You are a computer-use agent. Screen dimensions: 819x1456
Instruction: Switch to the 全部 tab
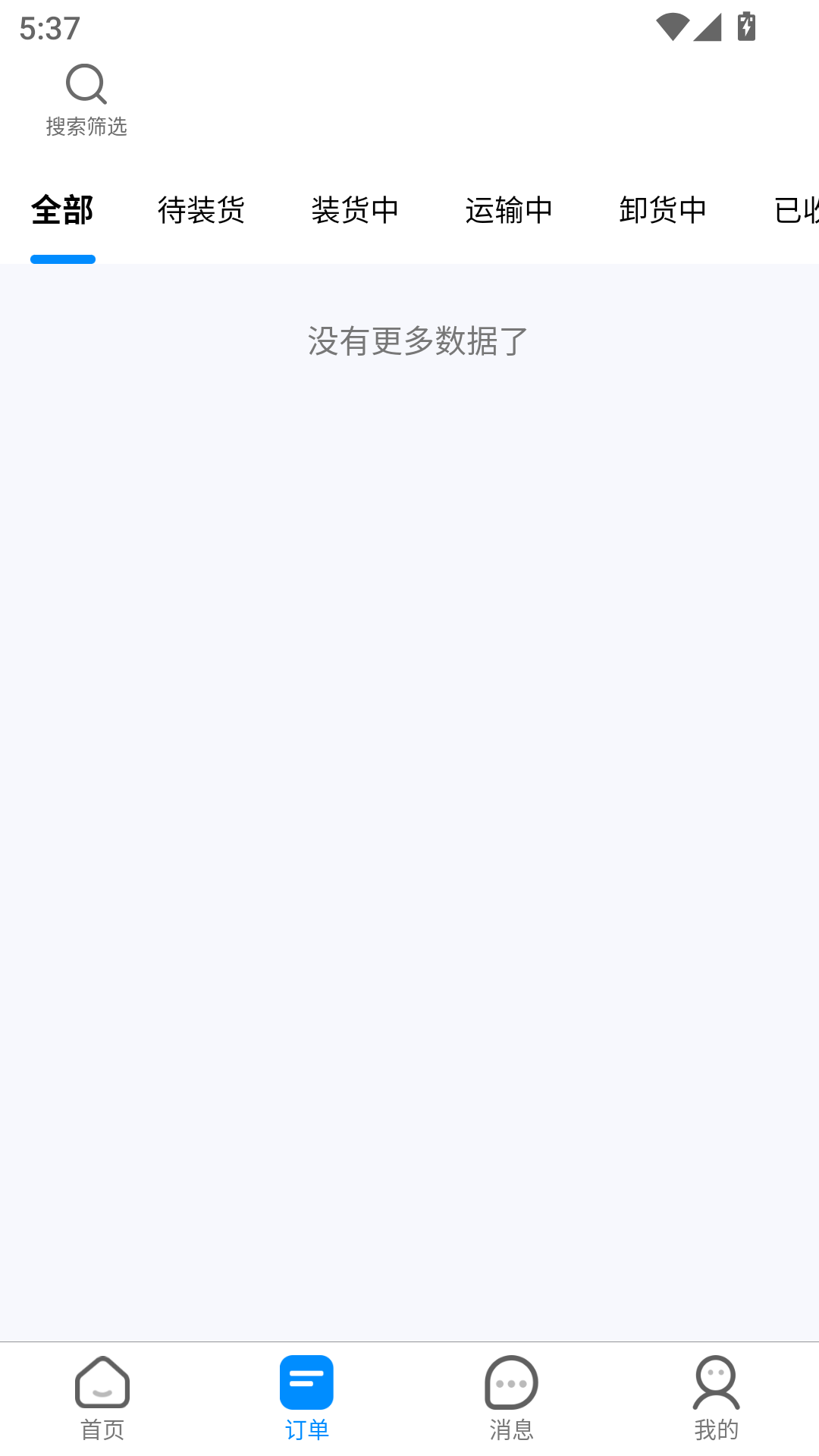(63, 210)
